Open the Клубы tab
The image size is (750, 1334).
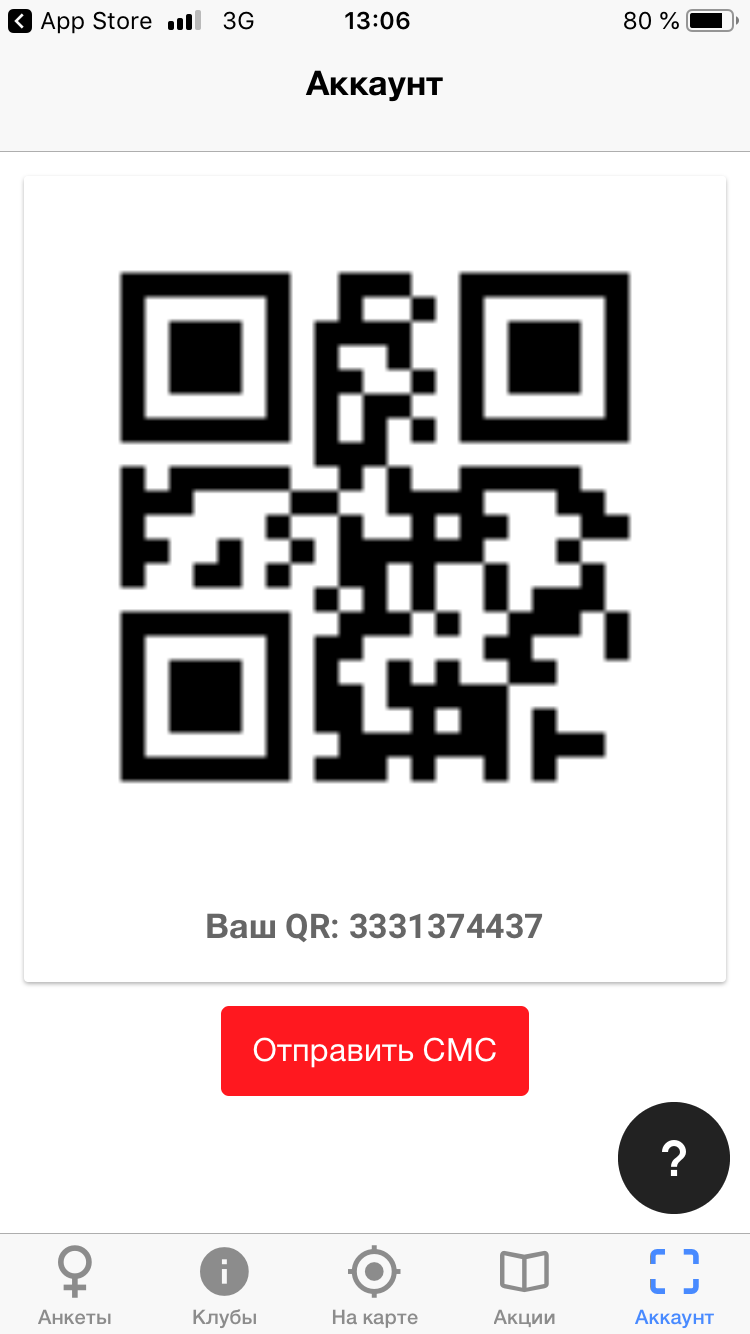tap(224, 1285)
